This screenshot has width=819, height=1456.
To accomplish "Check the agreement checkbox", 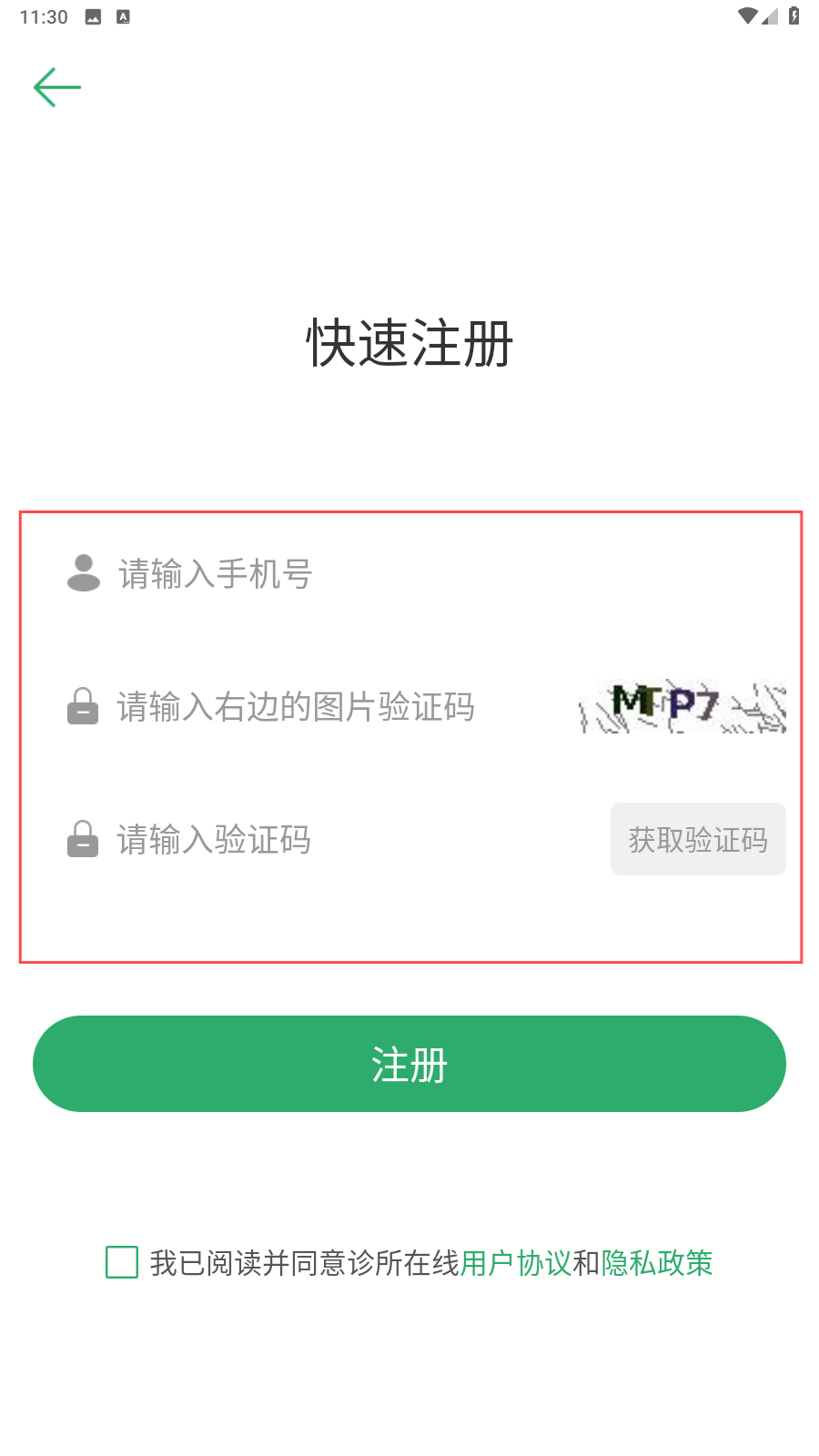I will point(122,1262).
